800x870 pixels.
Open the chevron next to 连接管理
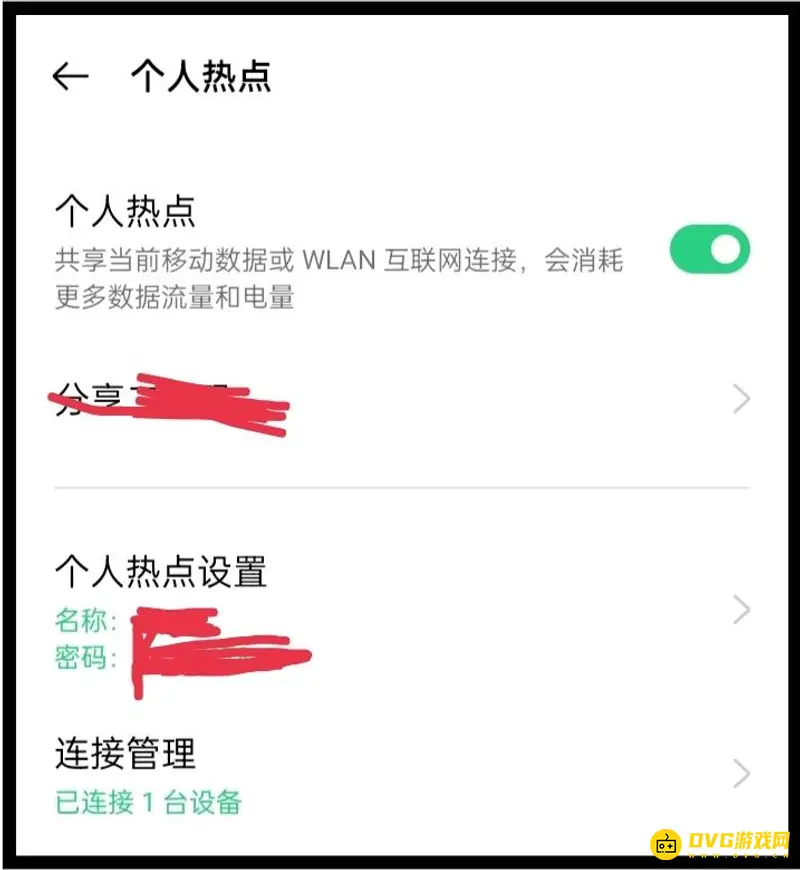(741, 773)
